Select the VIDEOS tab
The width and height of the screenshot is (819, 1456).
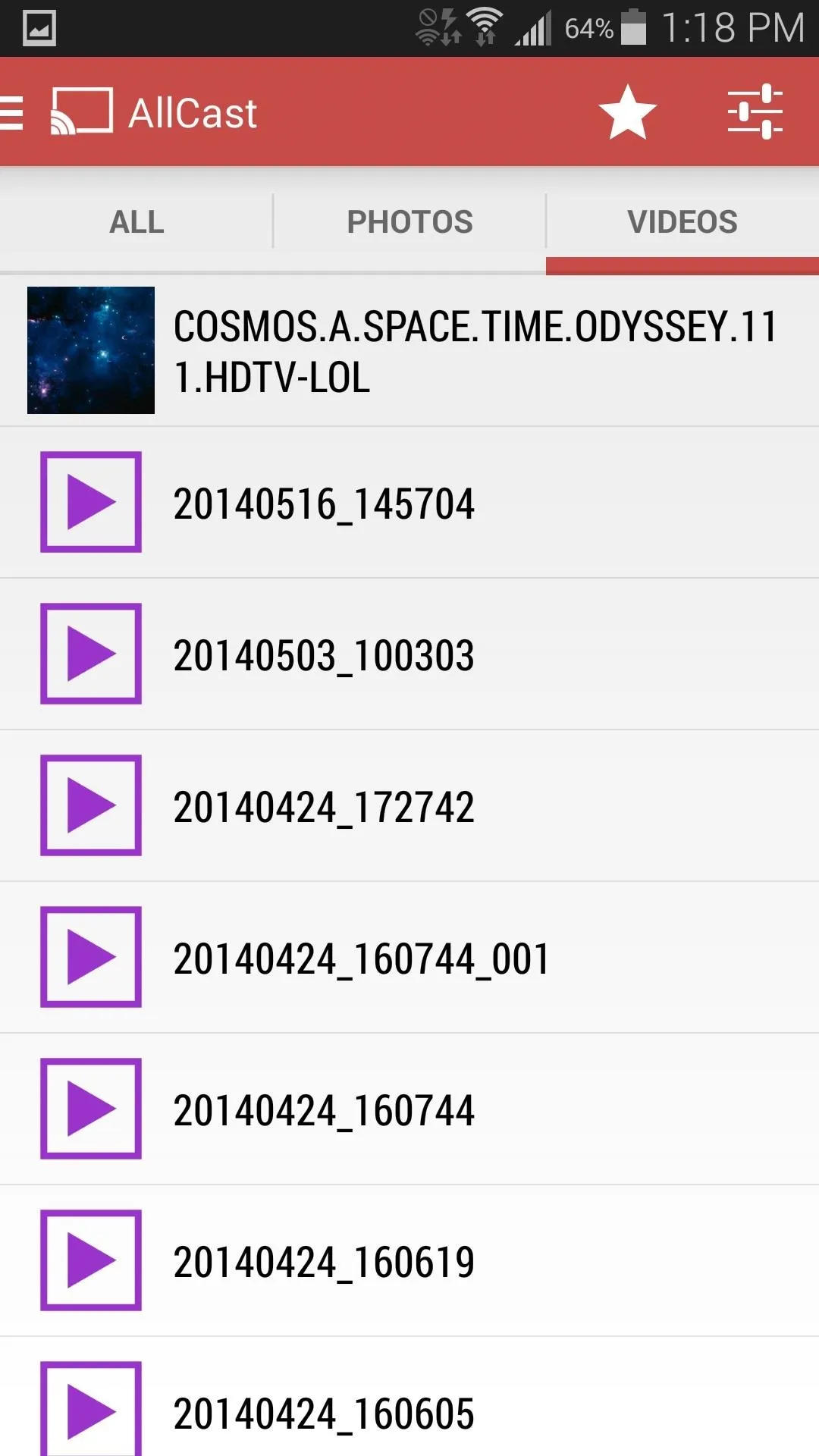pyautogui.click(x=682, y=221)
